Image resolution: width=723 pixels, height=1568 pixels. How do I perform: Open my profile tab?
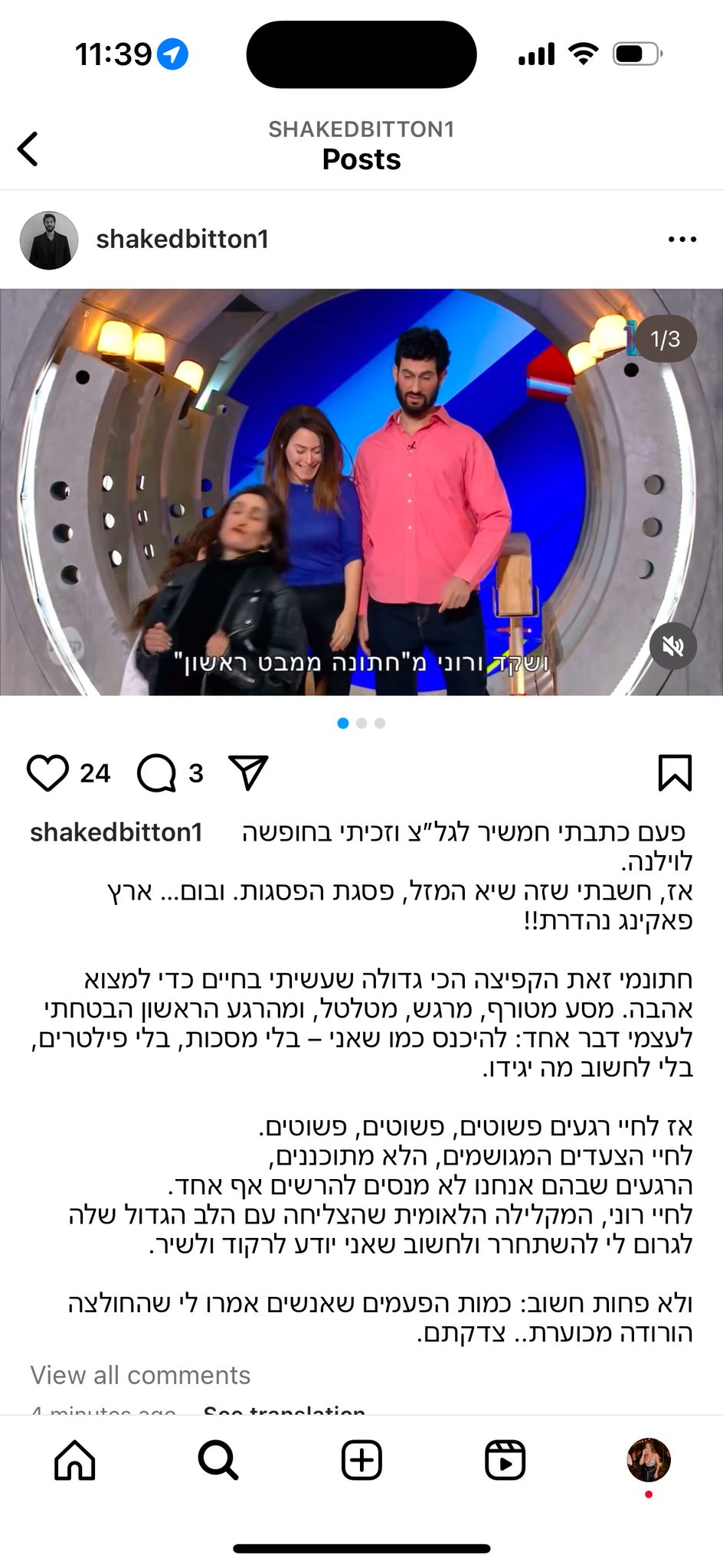649,1460
